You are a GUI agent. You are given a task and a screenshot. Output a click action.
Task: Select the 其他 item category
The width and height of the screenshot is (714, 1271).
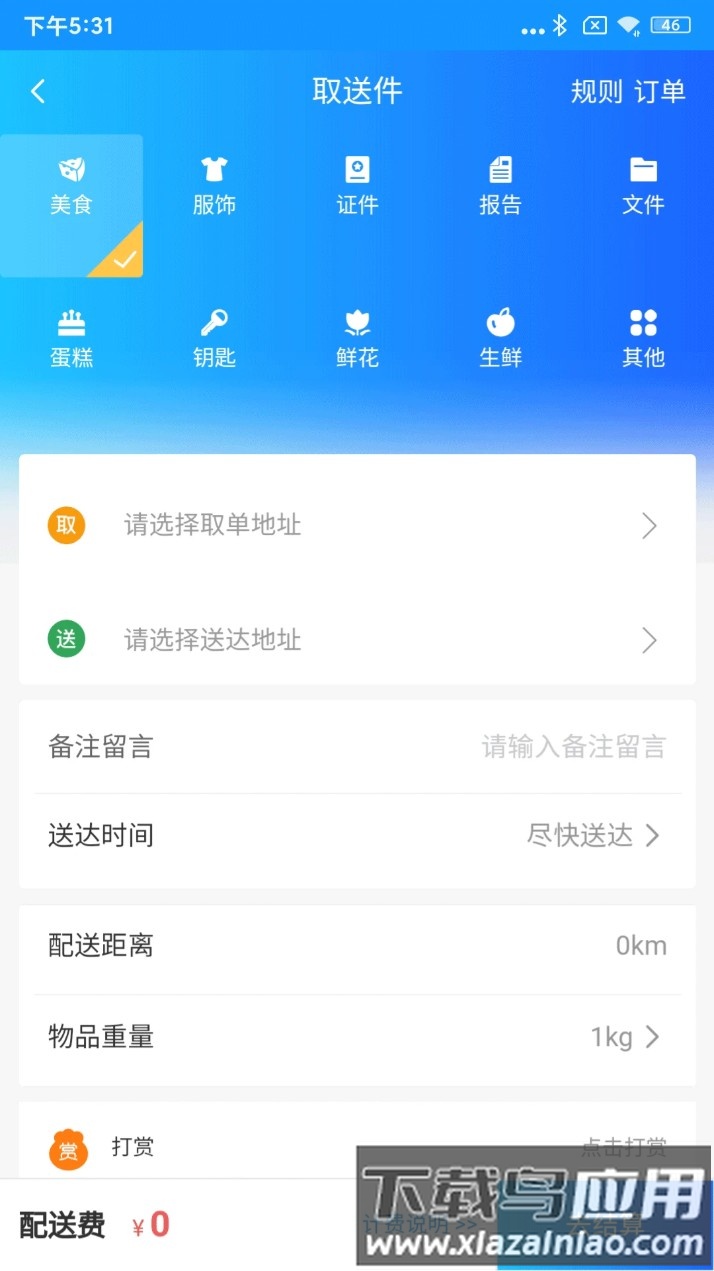pos(643,340)
